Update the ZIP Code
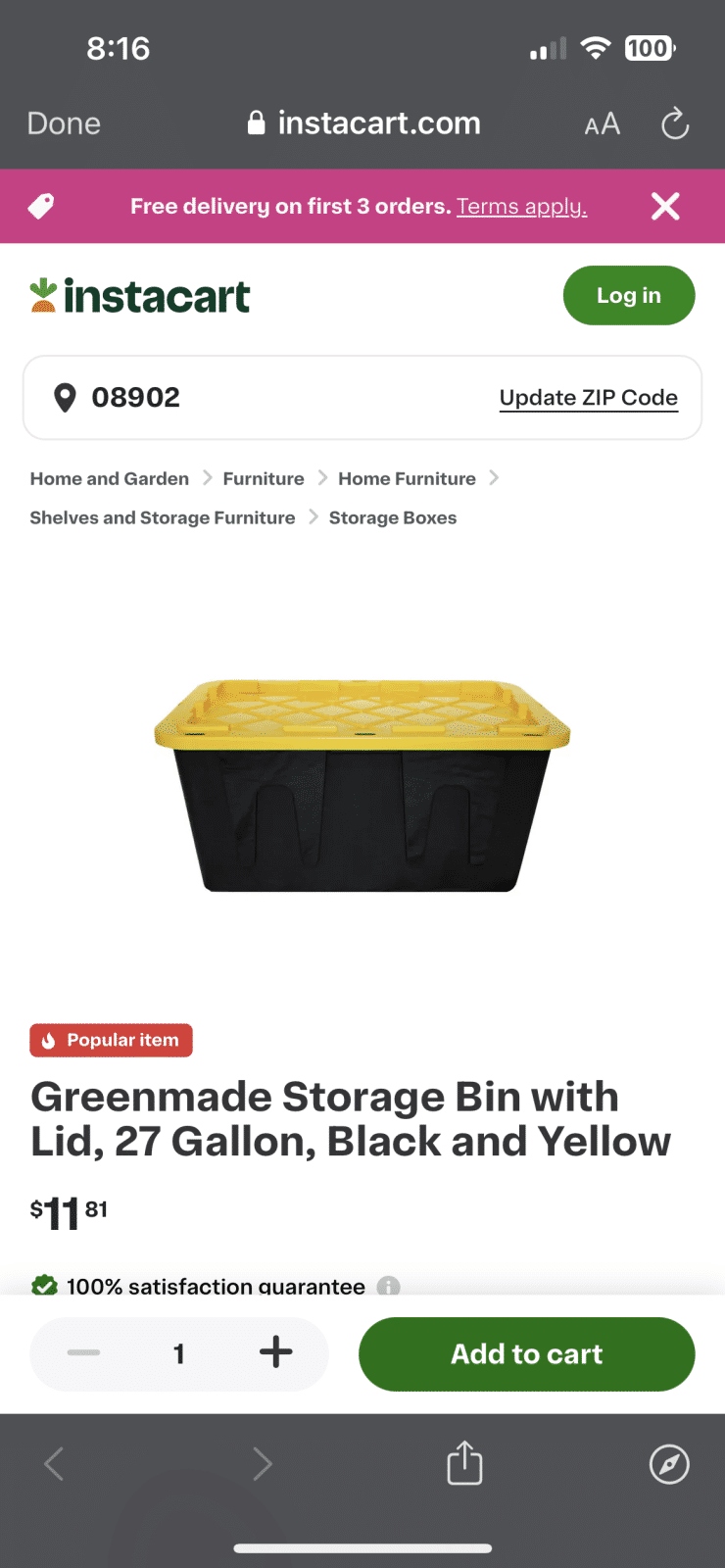 pos(588,398)
